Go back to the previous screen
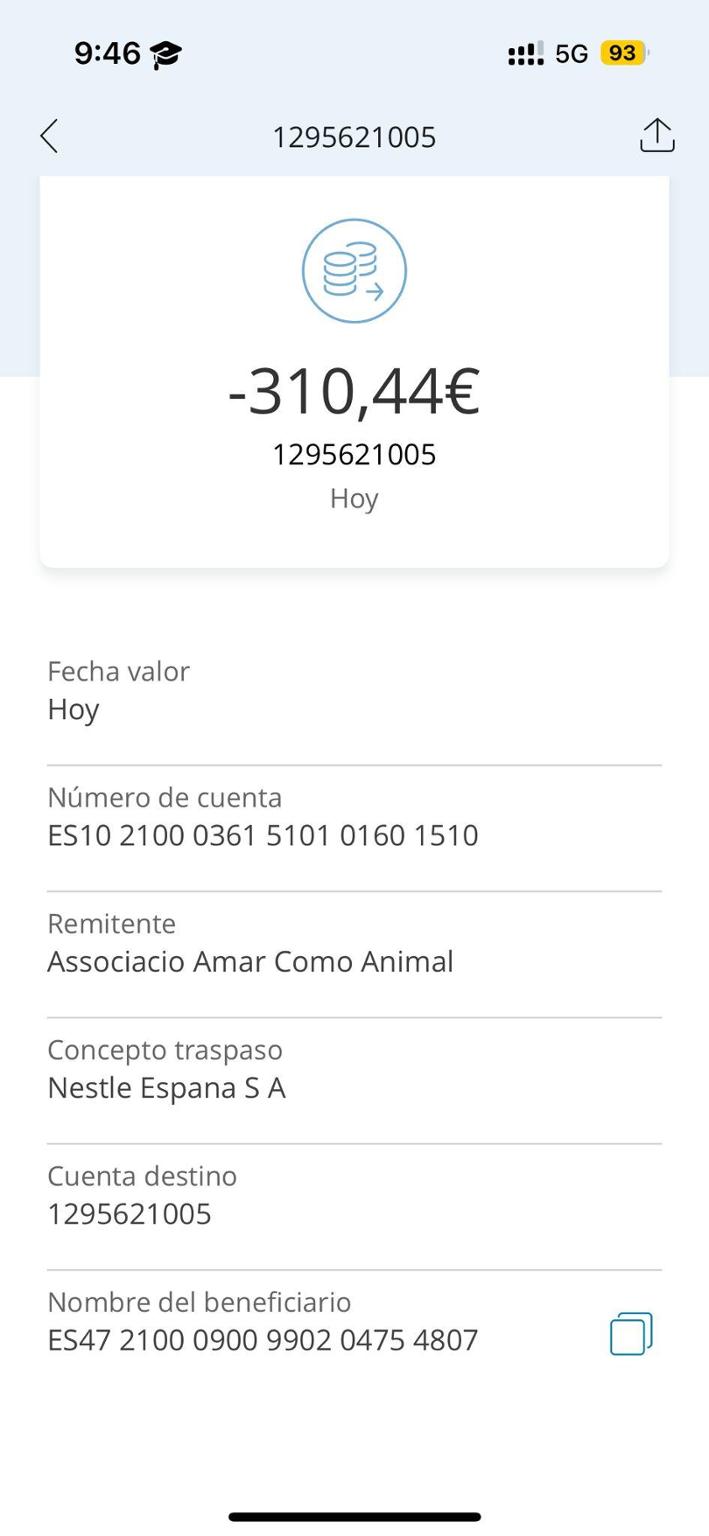709x1536 pixels. 49,136
